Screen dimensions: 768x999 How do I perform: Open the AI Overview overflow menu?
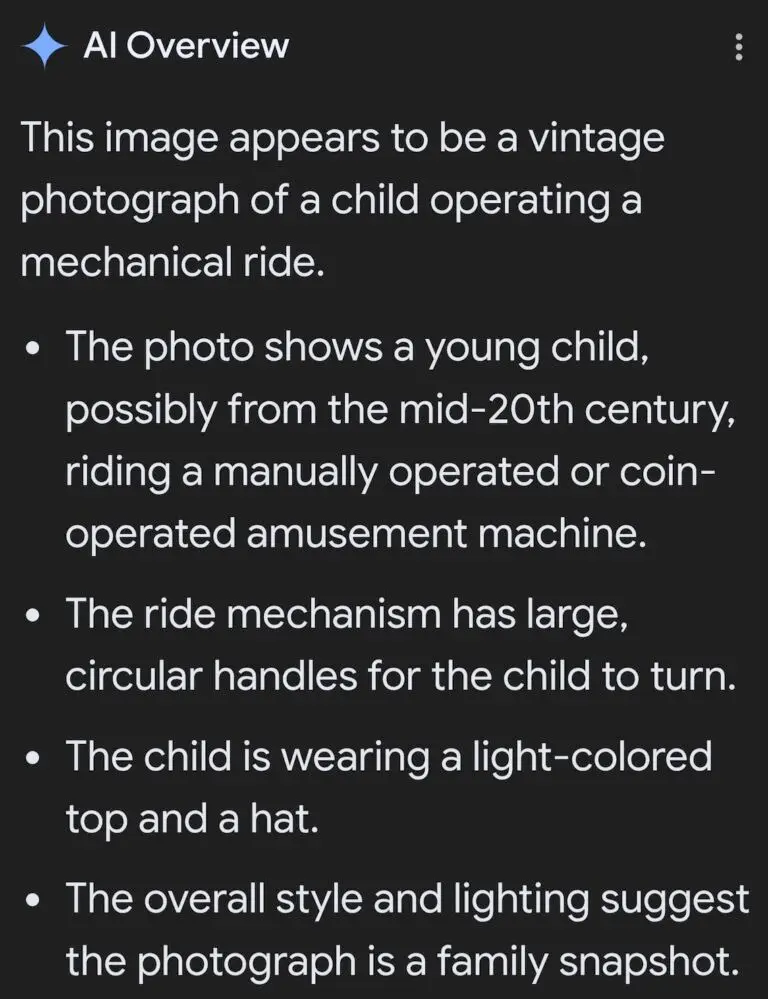tap(738, 47)
